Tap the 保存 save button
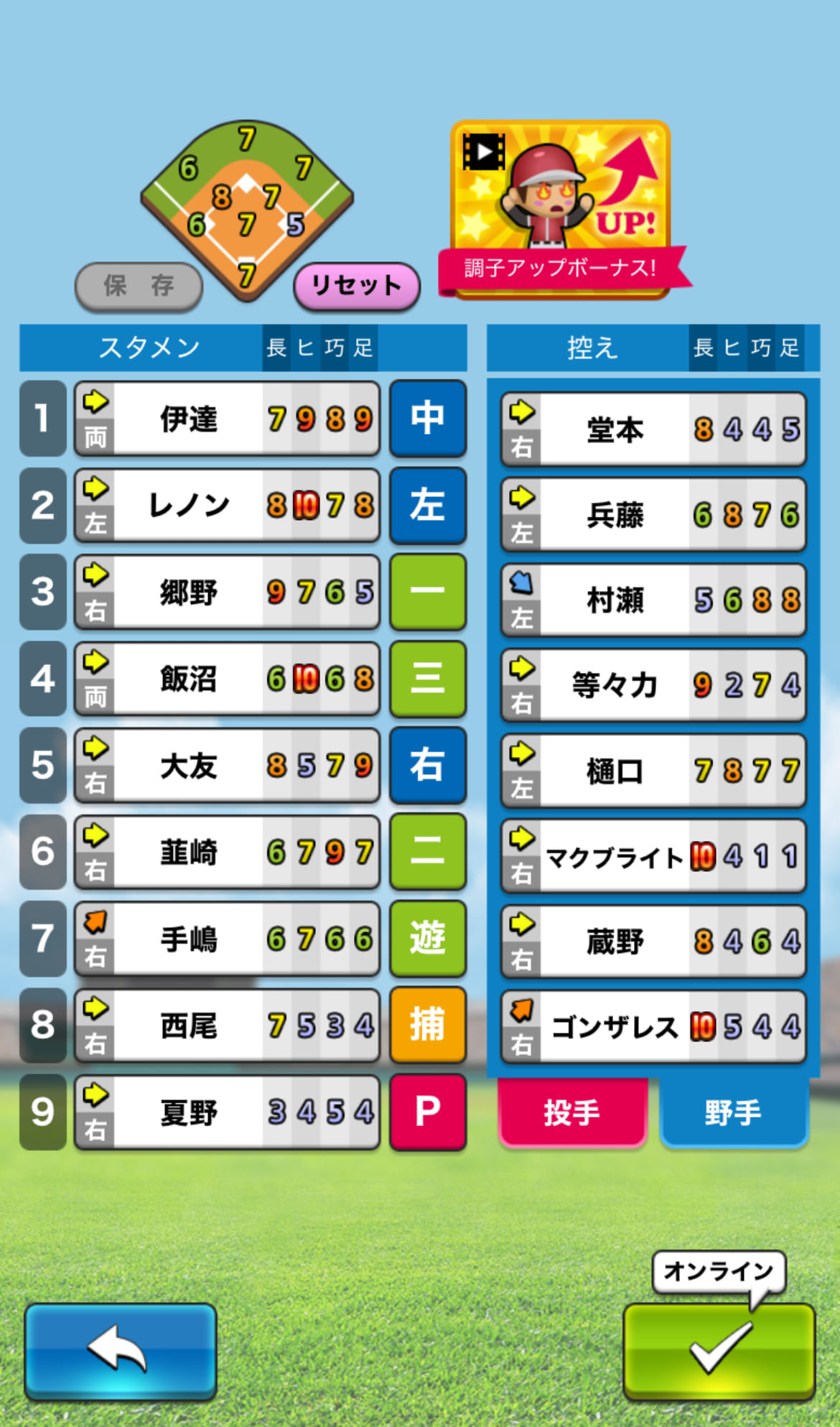The width and height of the screenshot is (840, 1427). click(139, 286)
